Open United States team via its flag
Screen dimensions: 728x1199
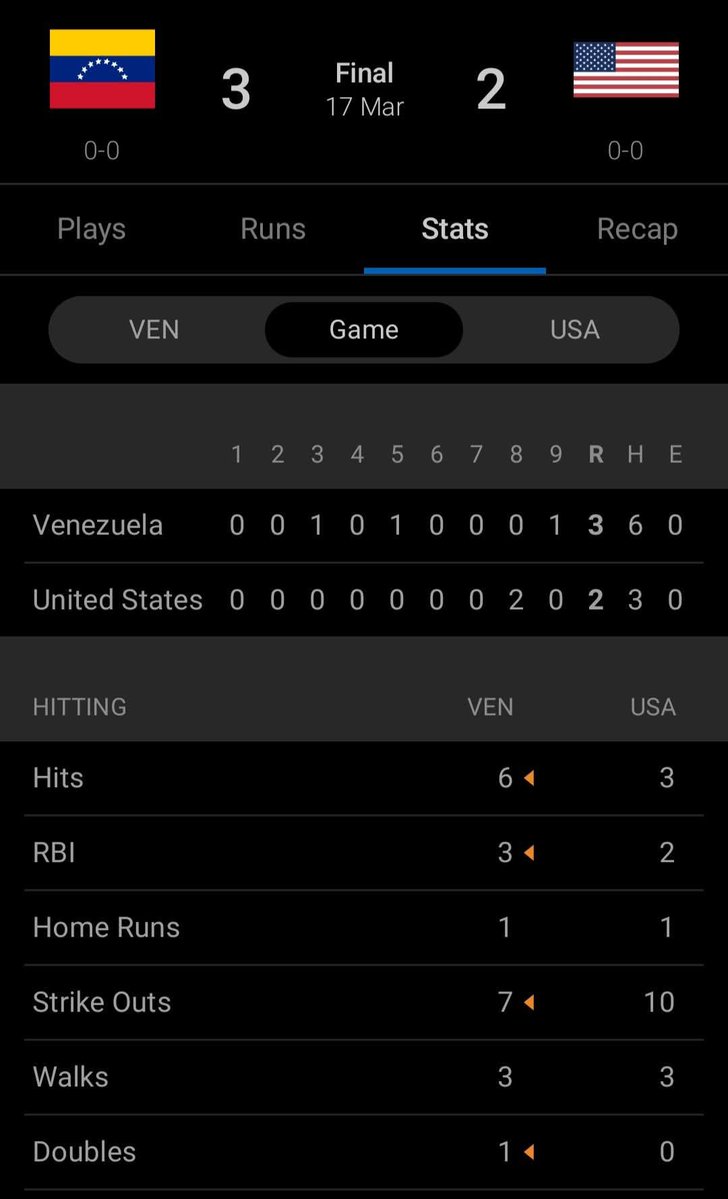(x=626, y=70)
